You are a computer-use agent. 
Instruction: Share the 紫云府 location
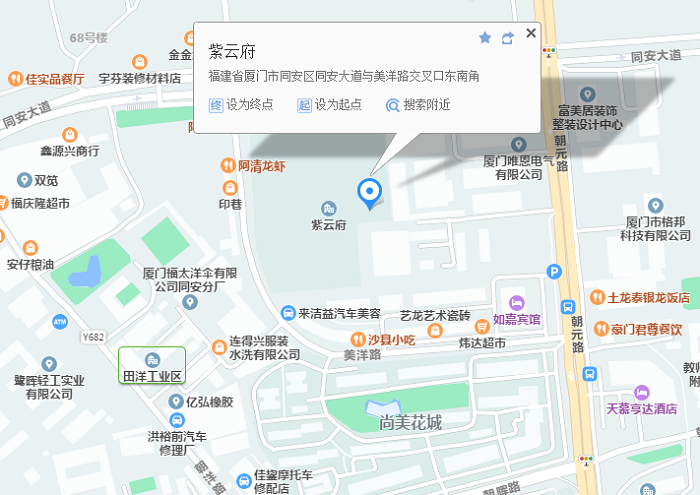tap(508, 38)
